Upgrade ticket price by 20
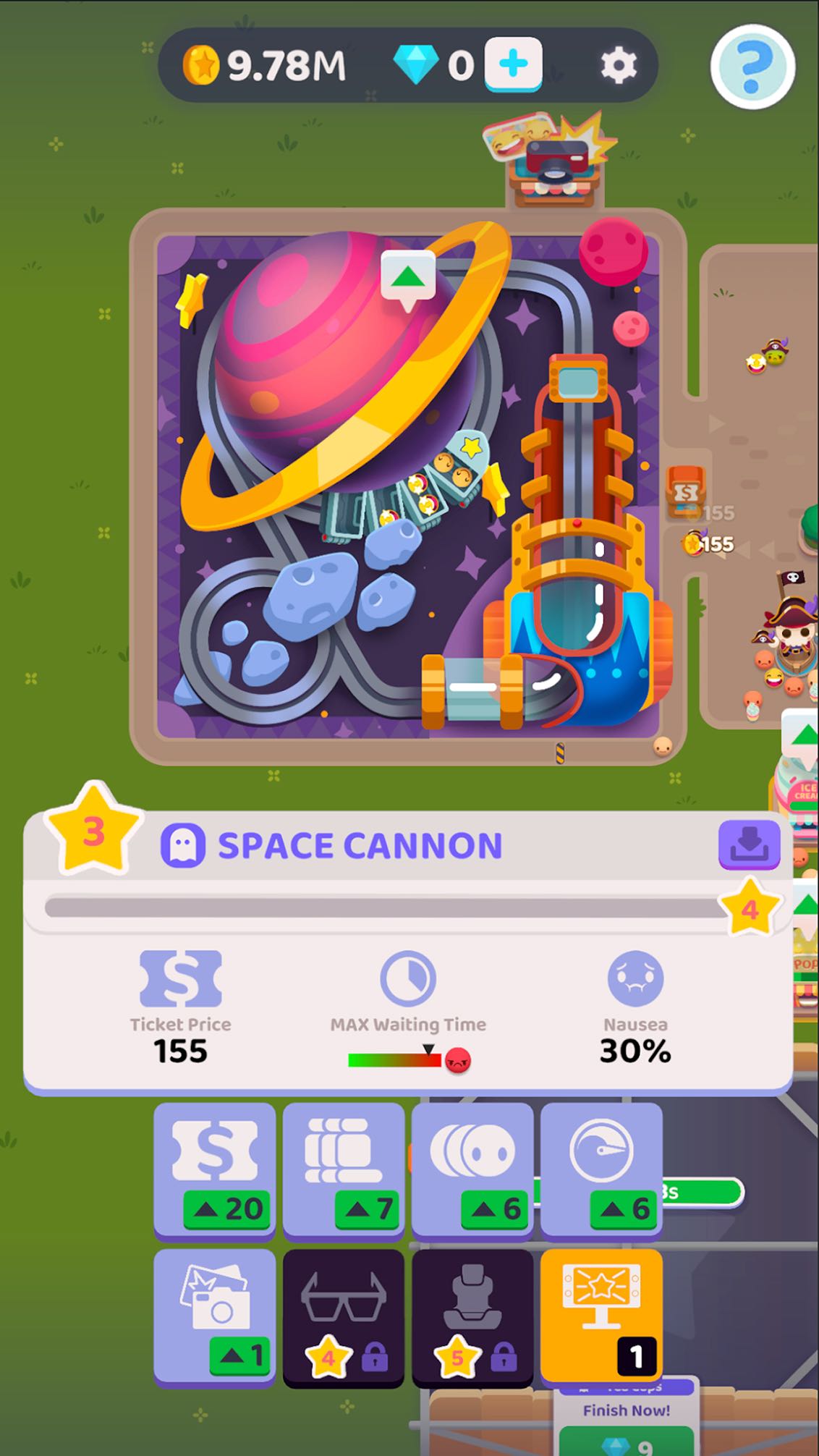 point(215,1170)
